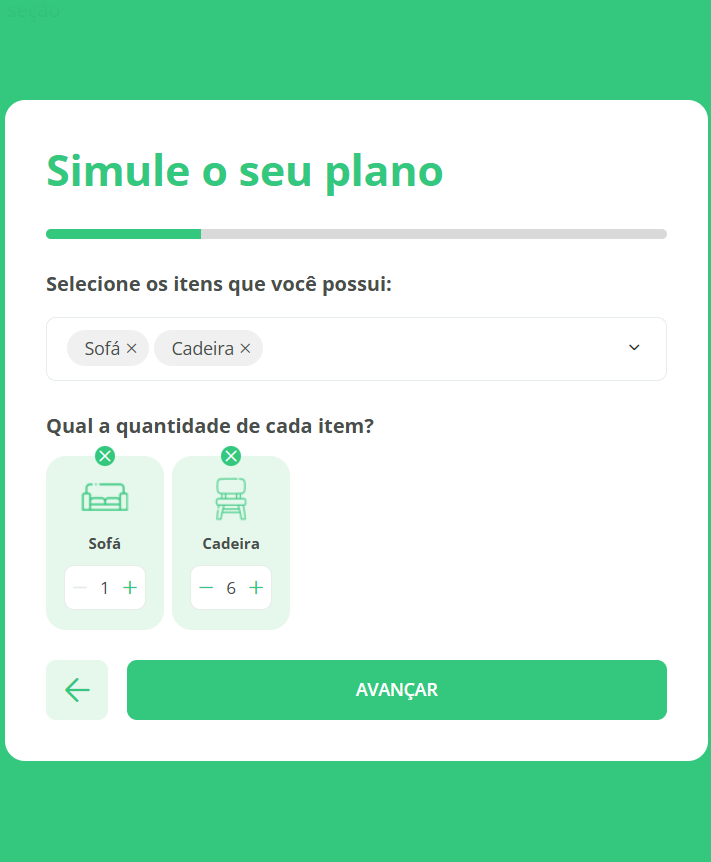The height and width of the screenshot is (862, 711).
Task: Remove the Cadeira chip from selection
Action: point(245,349)
